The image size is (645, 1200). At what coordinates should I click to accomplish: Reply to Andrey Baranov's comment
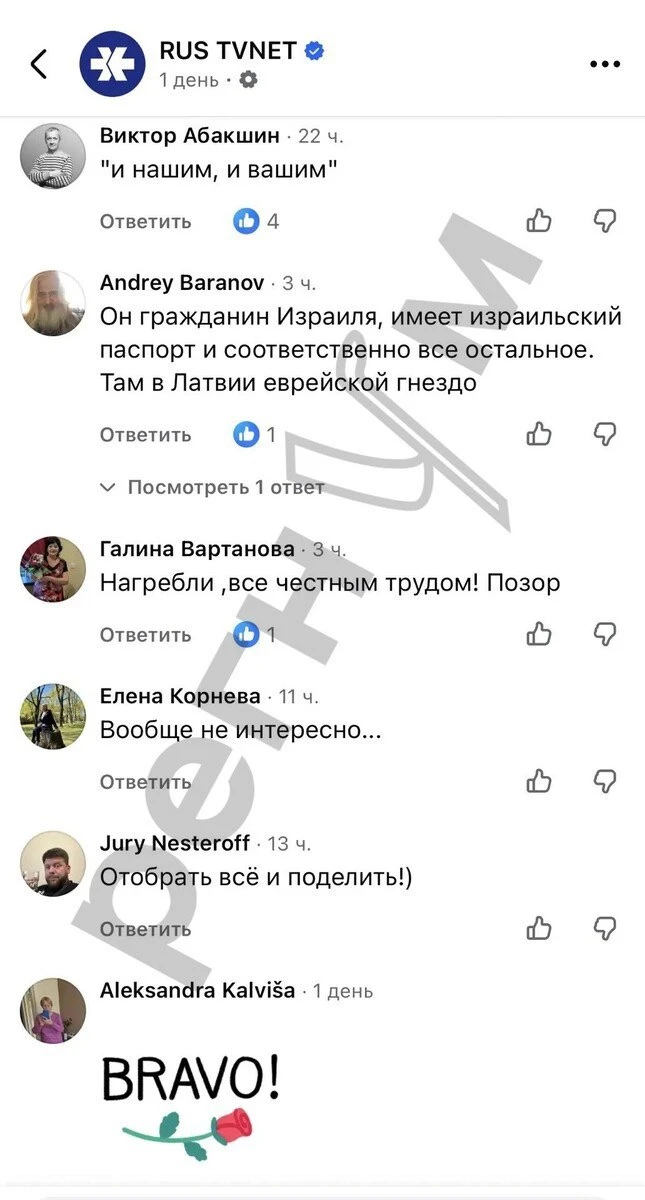145,435
